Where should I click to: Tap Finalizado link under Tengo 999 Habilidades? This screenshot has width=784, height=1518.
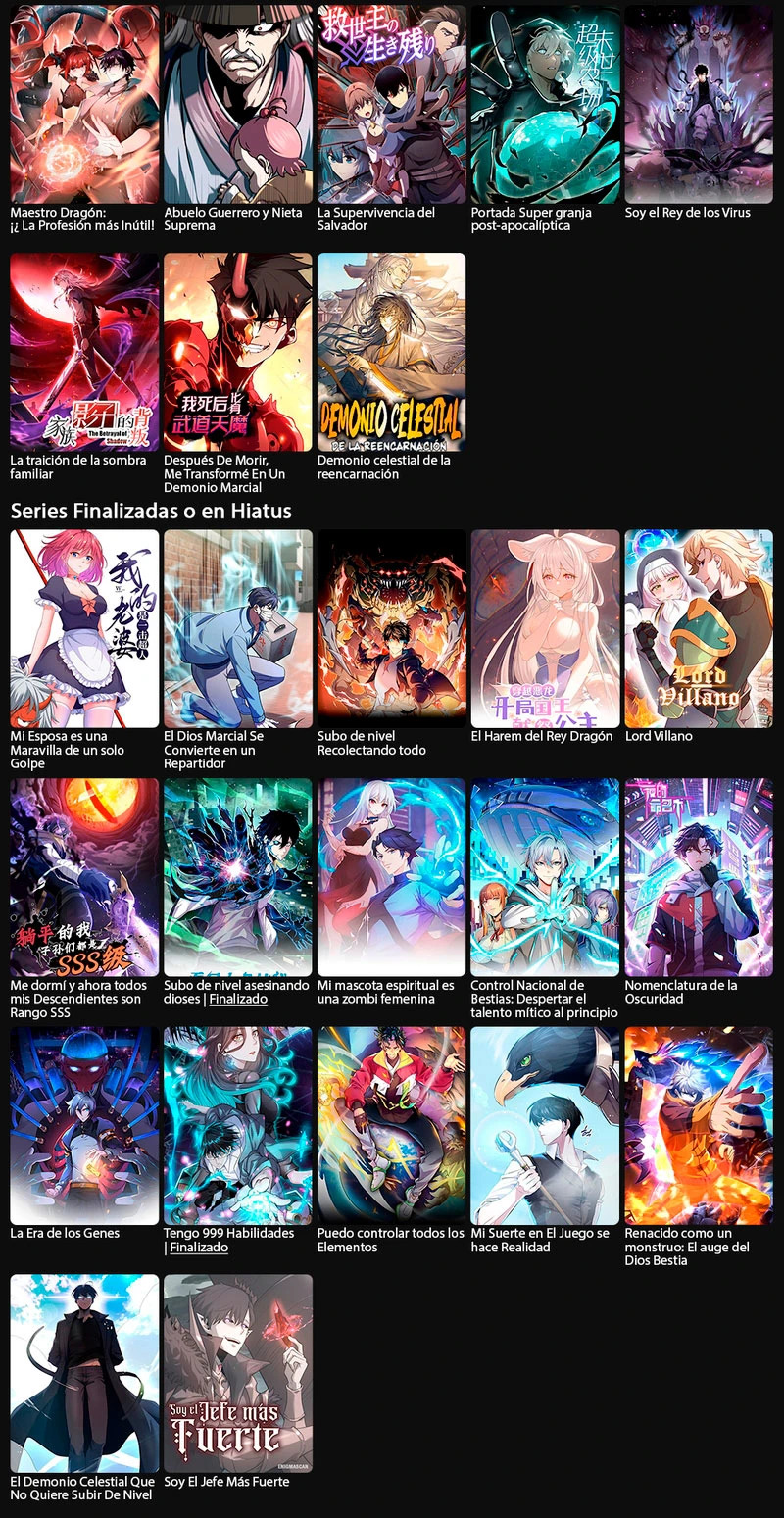point(199,1248)
